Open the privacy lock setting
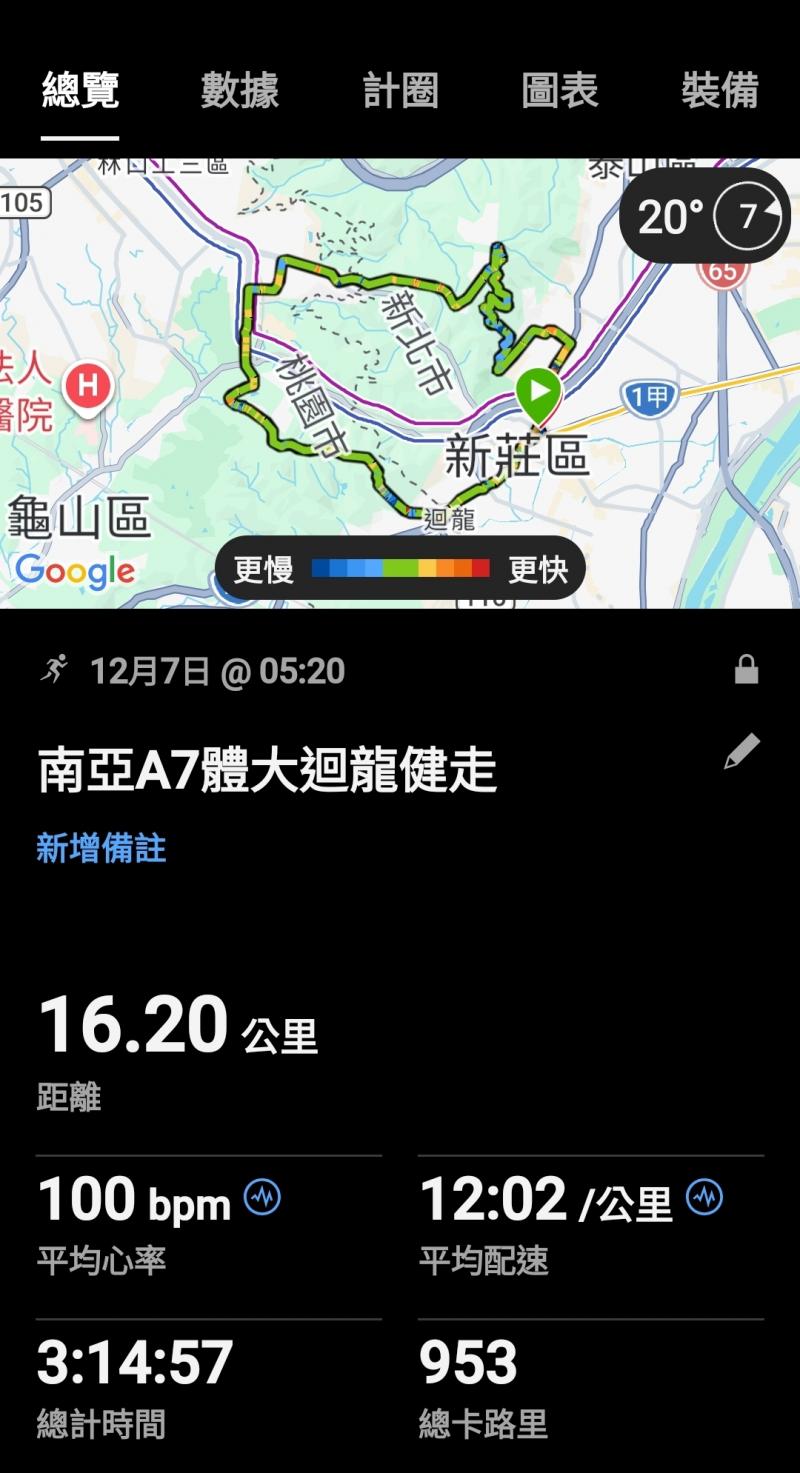 click(746, 670)
